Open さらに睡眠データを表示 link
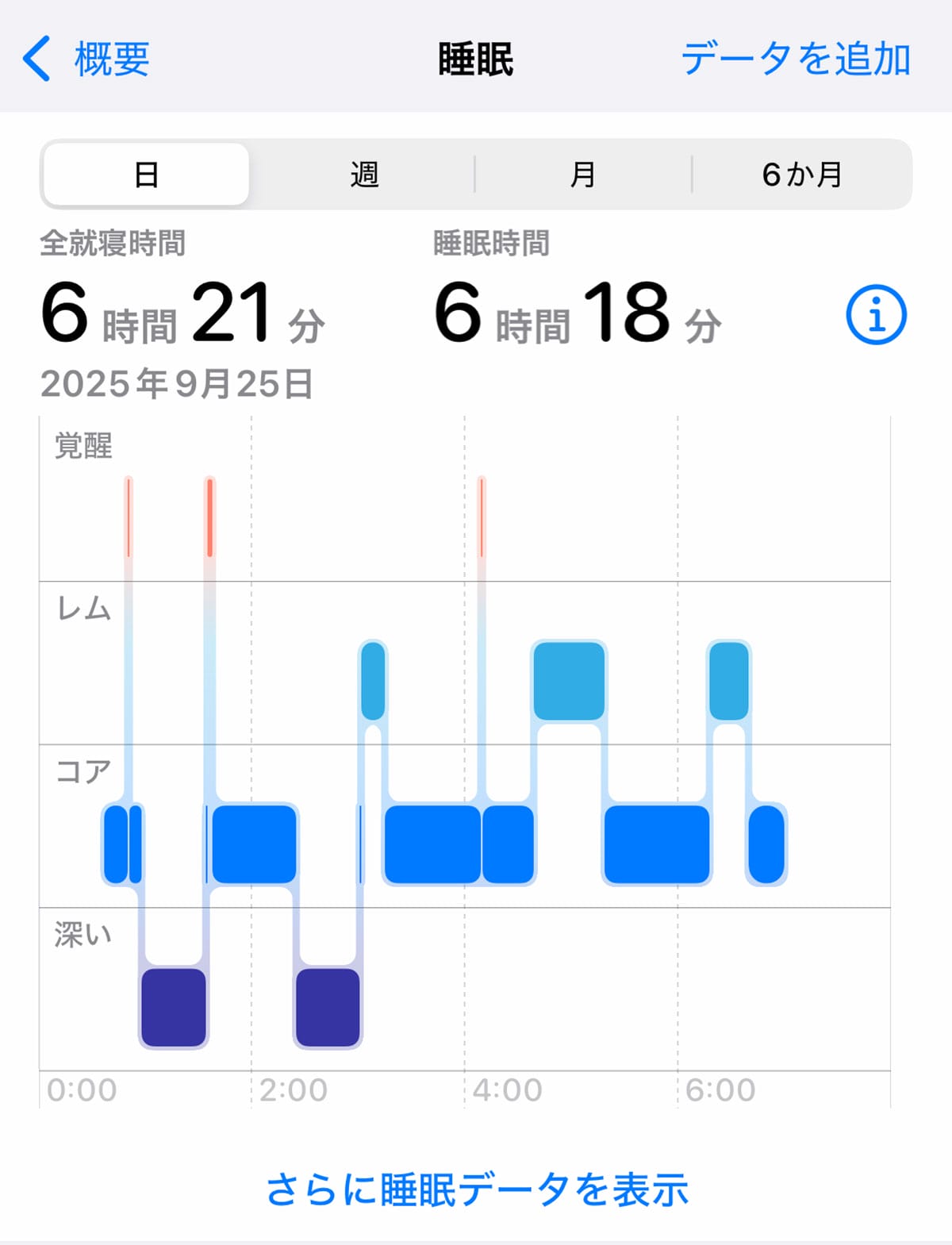This screenshot has width=952, height=1245. point(476,1189)
